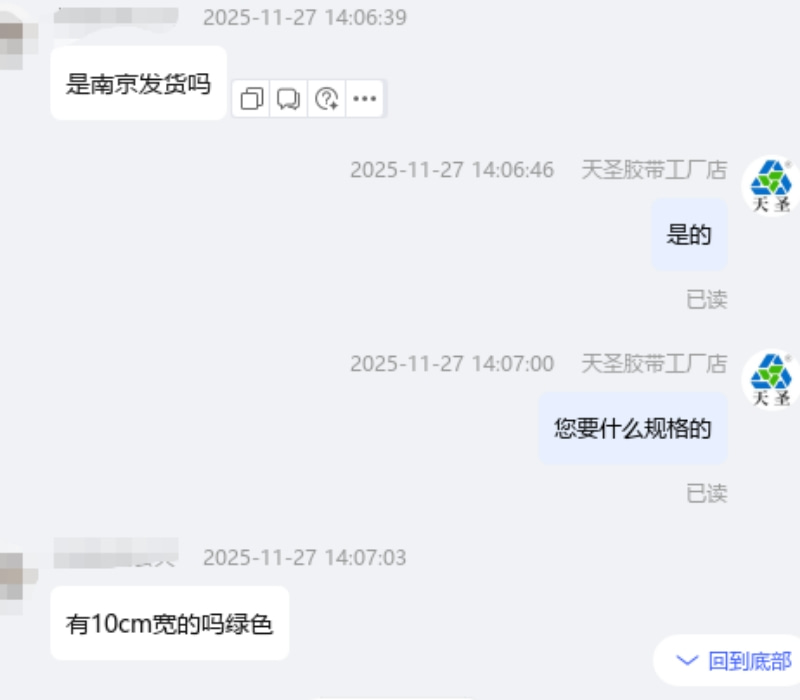Open the three-dot more options menu
The width and height of the screenshot is (800, 700).
pyautogui.click(x=365, y=99)
